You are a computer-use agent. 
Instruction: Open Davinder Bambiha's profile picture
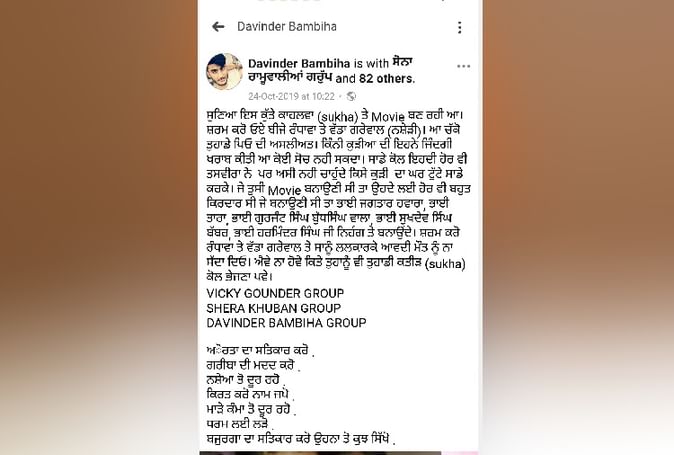[x=224, y=71]
